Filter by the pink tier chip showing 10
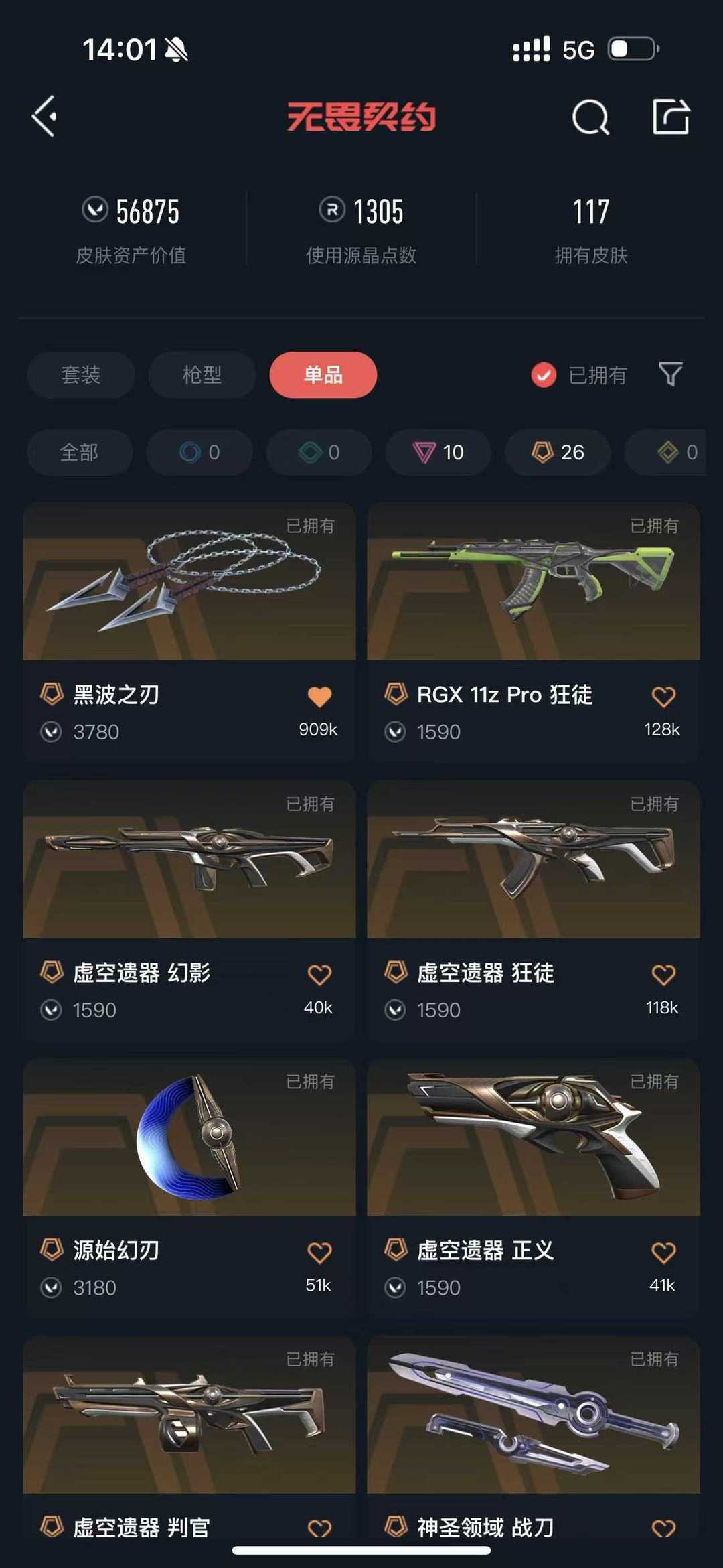Screen dimensions: 723x1568 click(x=438, y=452)
